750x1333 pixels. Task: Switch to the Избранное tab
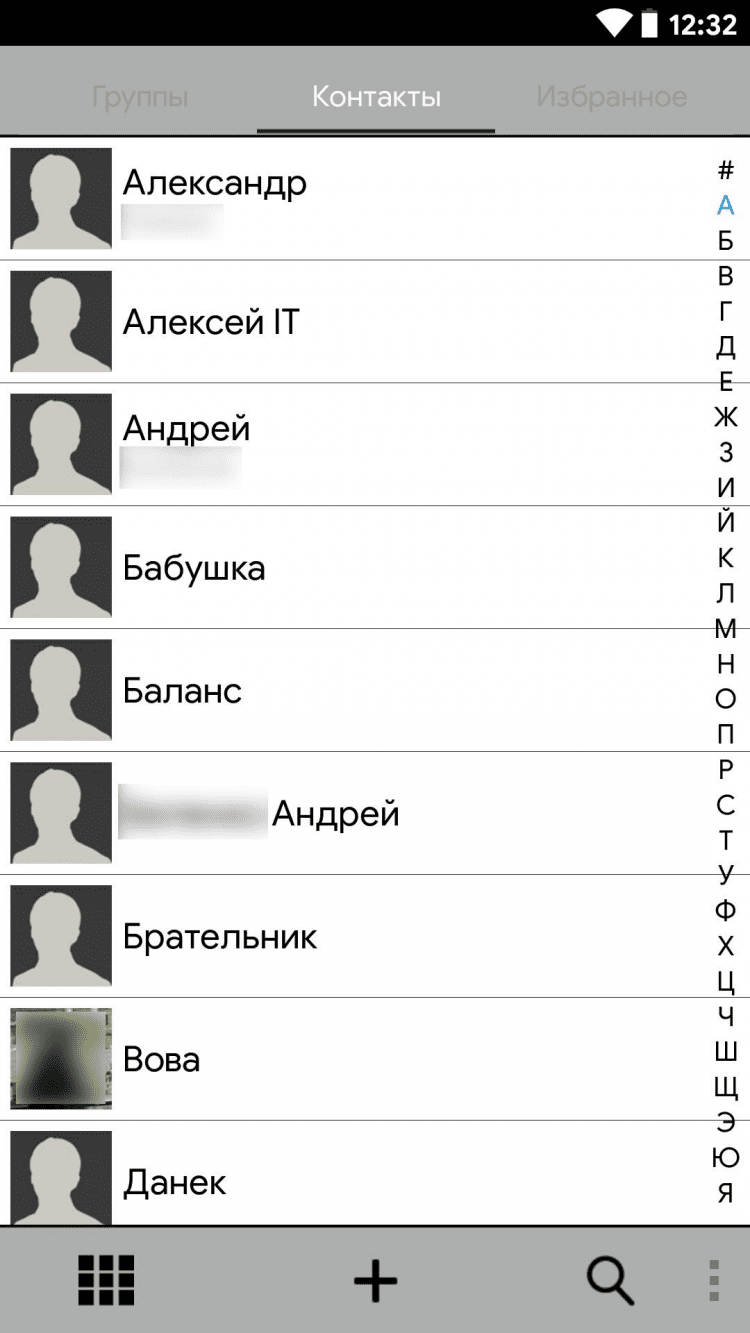pos(611,97)
